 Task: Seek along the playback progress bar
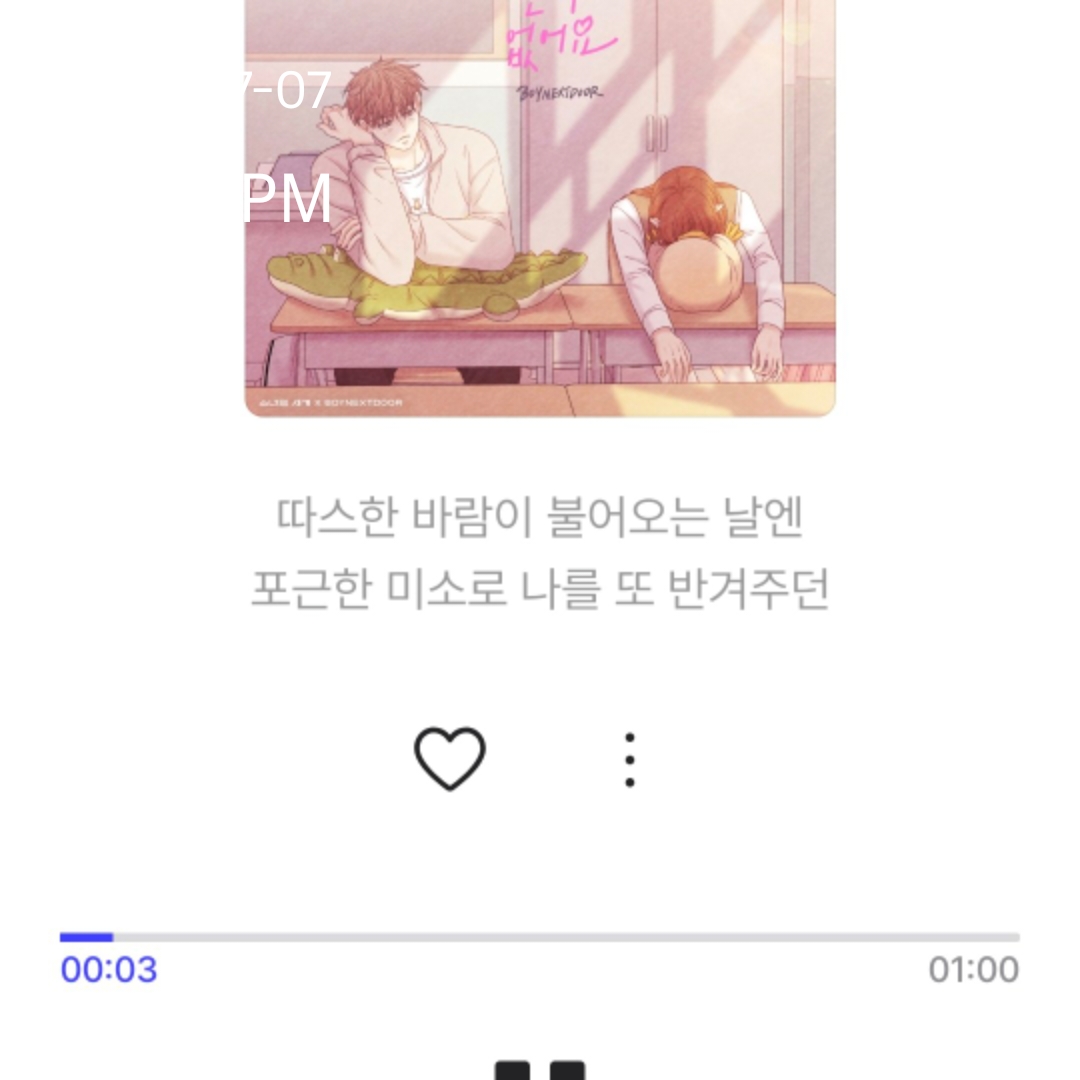point(540,937)
